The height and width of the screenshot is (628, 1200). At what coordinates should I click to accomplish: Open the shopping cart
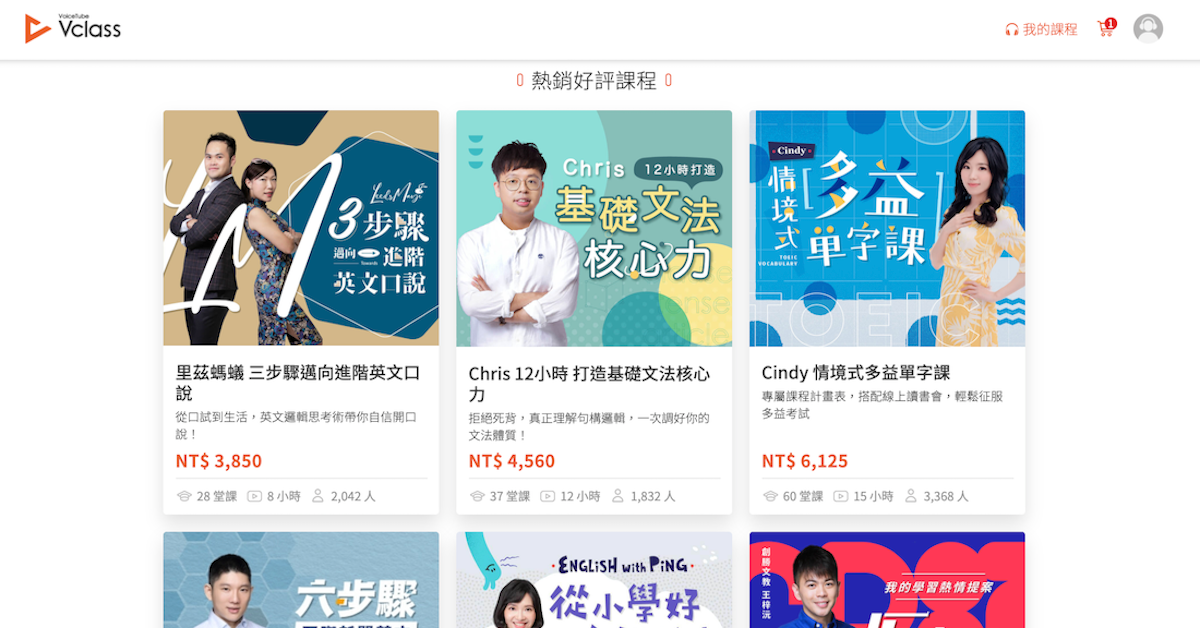tap(1105, 29)
